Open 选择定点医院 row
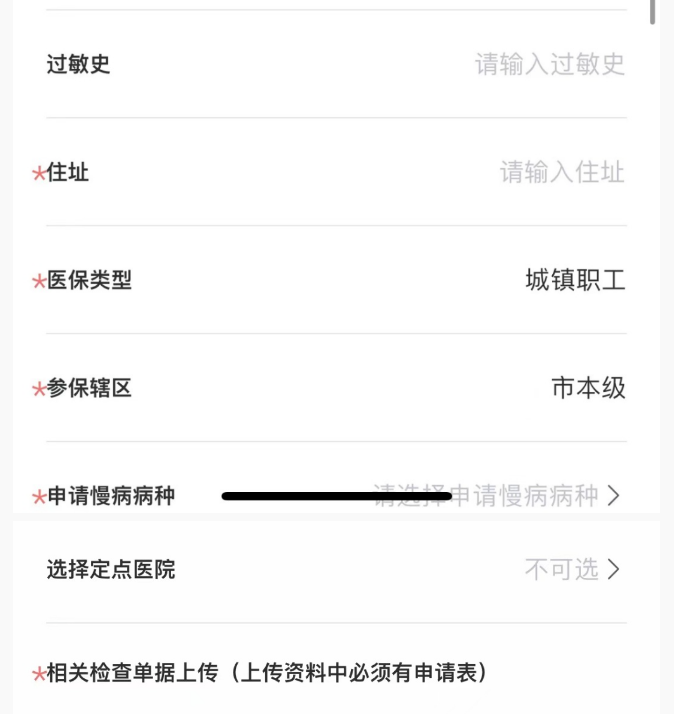The image size is (674, 714). pyautogui.click(x=572, y=570)
